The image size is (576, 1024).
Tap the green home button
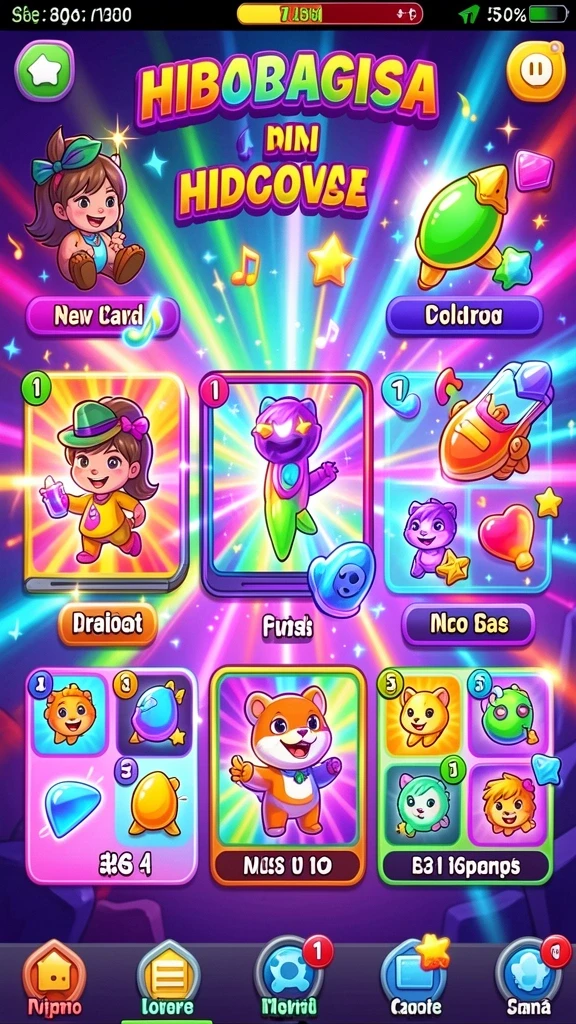[x=44, y=71]
